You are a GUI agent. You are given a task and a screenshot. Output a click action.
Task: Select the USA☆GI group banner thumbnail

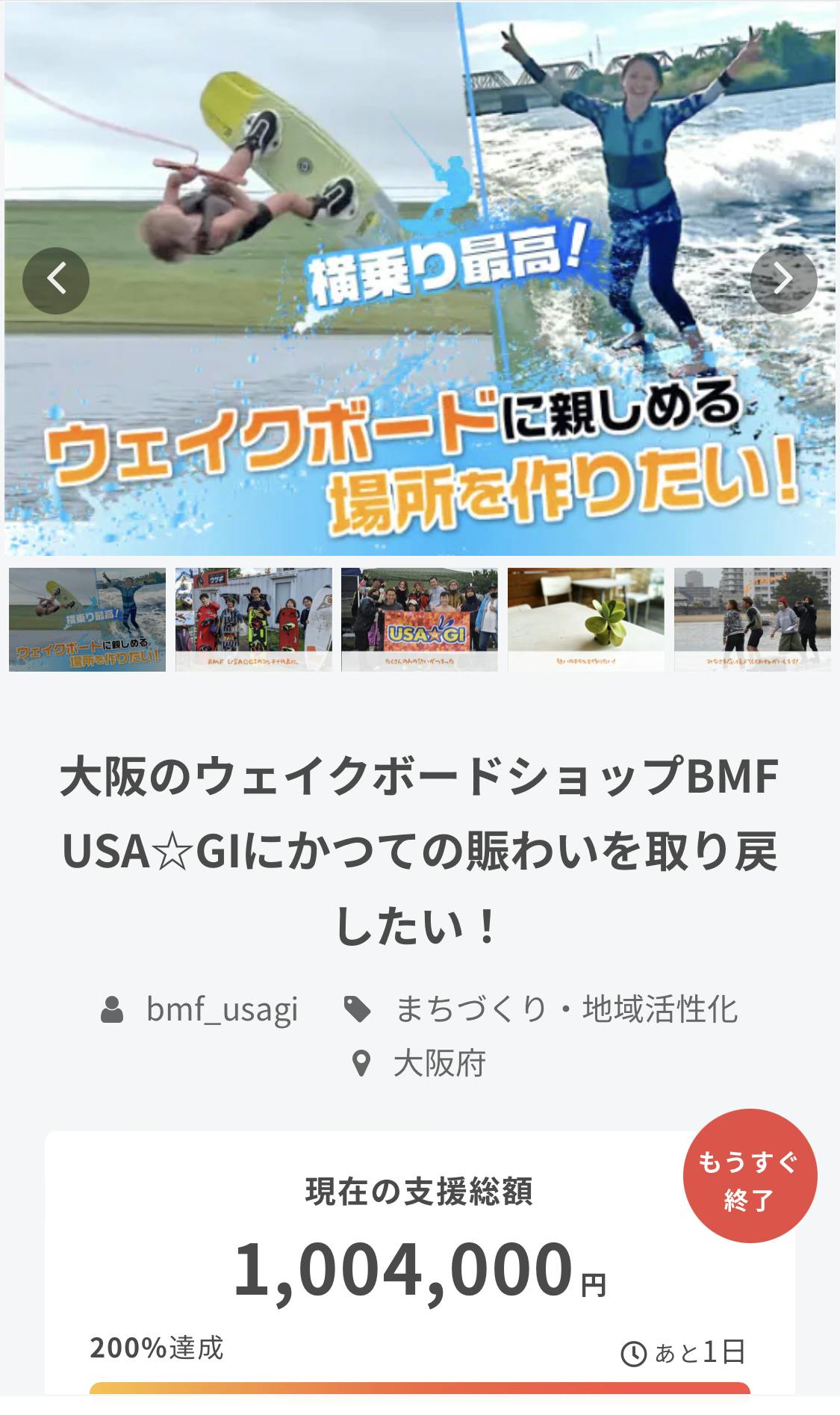pyautogui.click(x=420, y=619)
